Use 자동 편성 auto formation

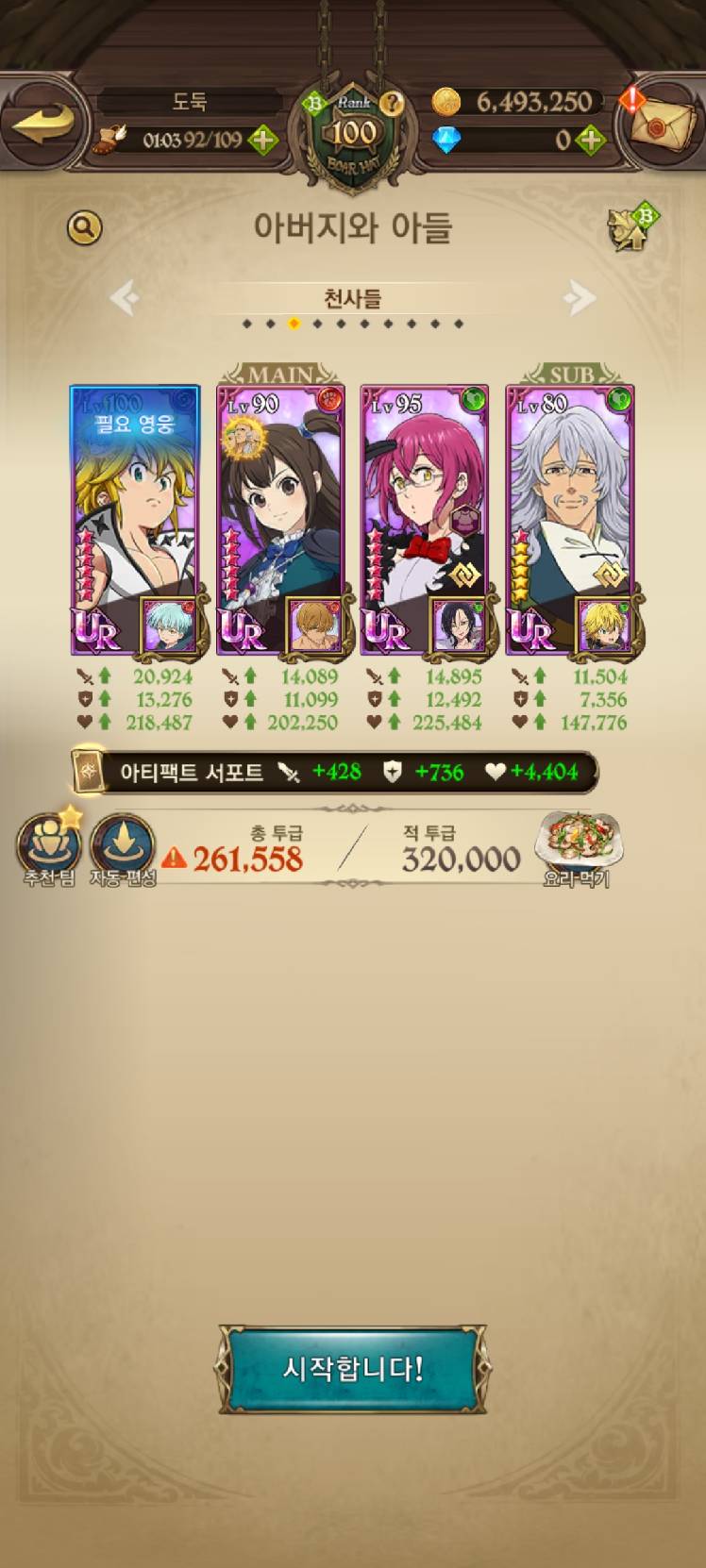[123, 847]
